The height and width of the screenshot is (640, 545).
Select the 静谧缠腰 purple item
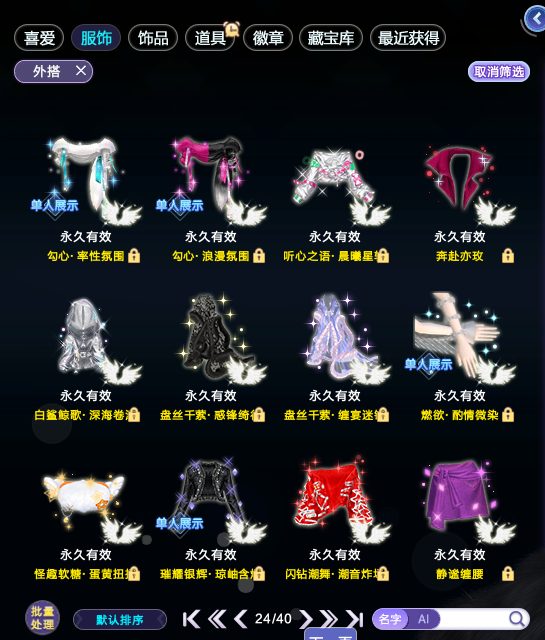click(459, 520)
